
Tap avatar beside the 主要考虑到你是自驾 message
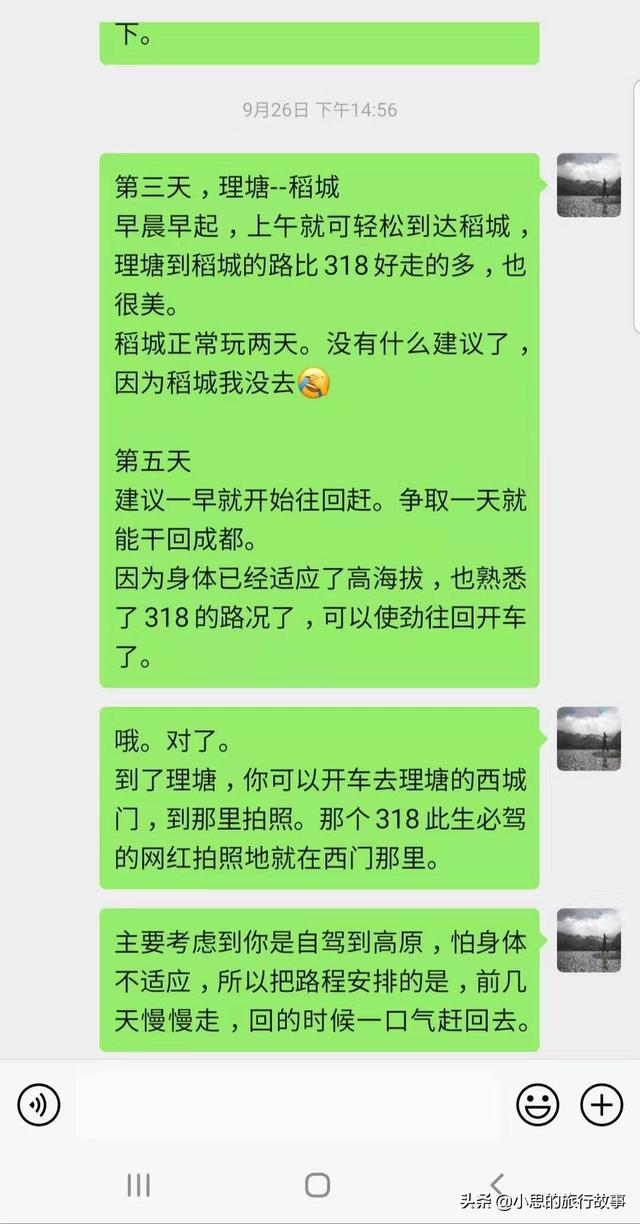588,940
